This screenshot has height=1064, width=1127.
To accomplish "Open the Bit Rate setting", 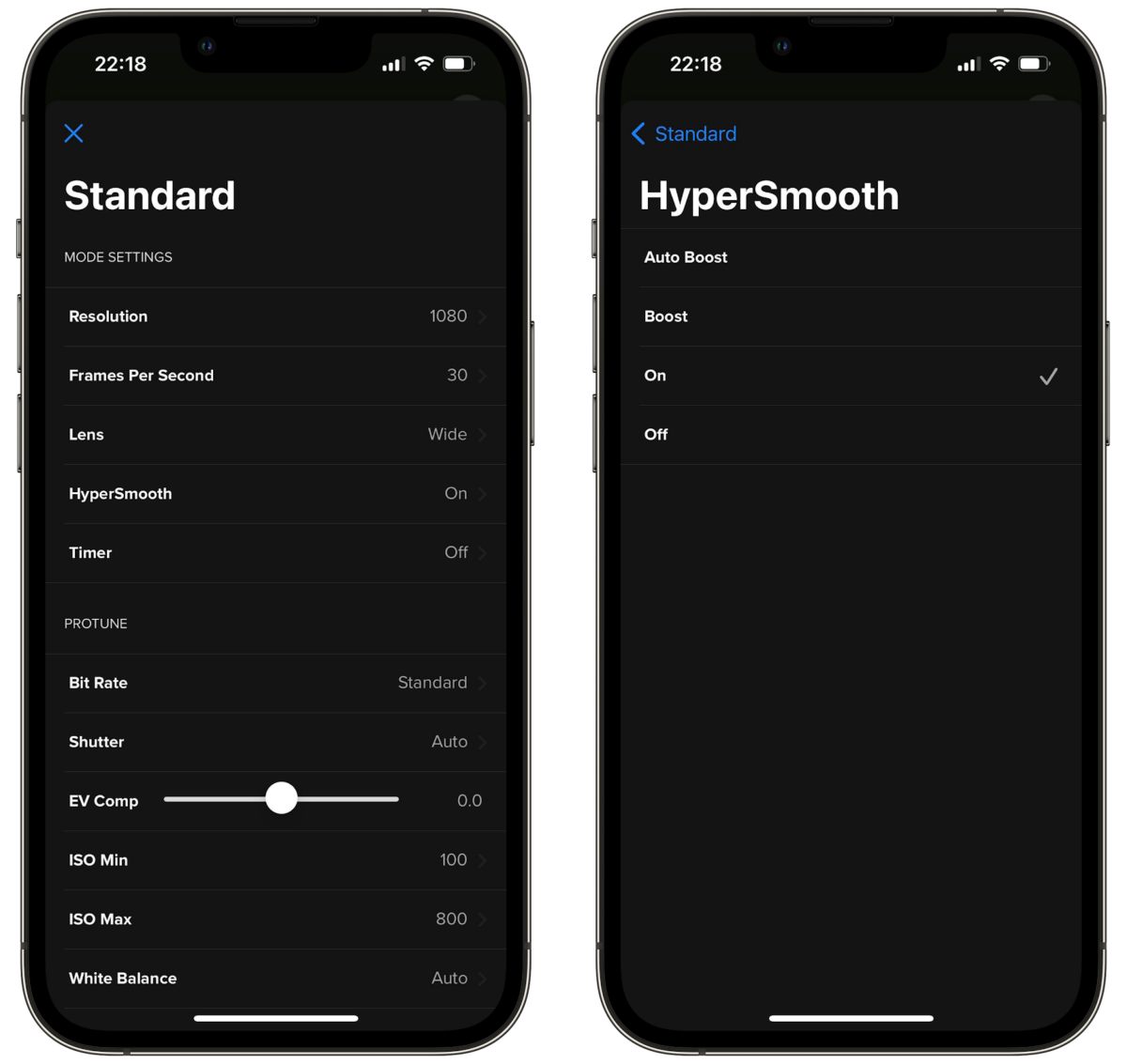I will 276,683.
